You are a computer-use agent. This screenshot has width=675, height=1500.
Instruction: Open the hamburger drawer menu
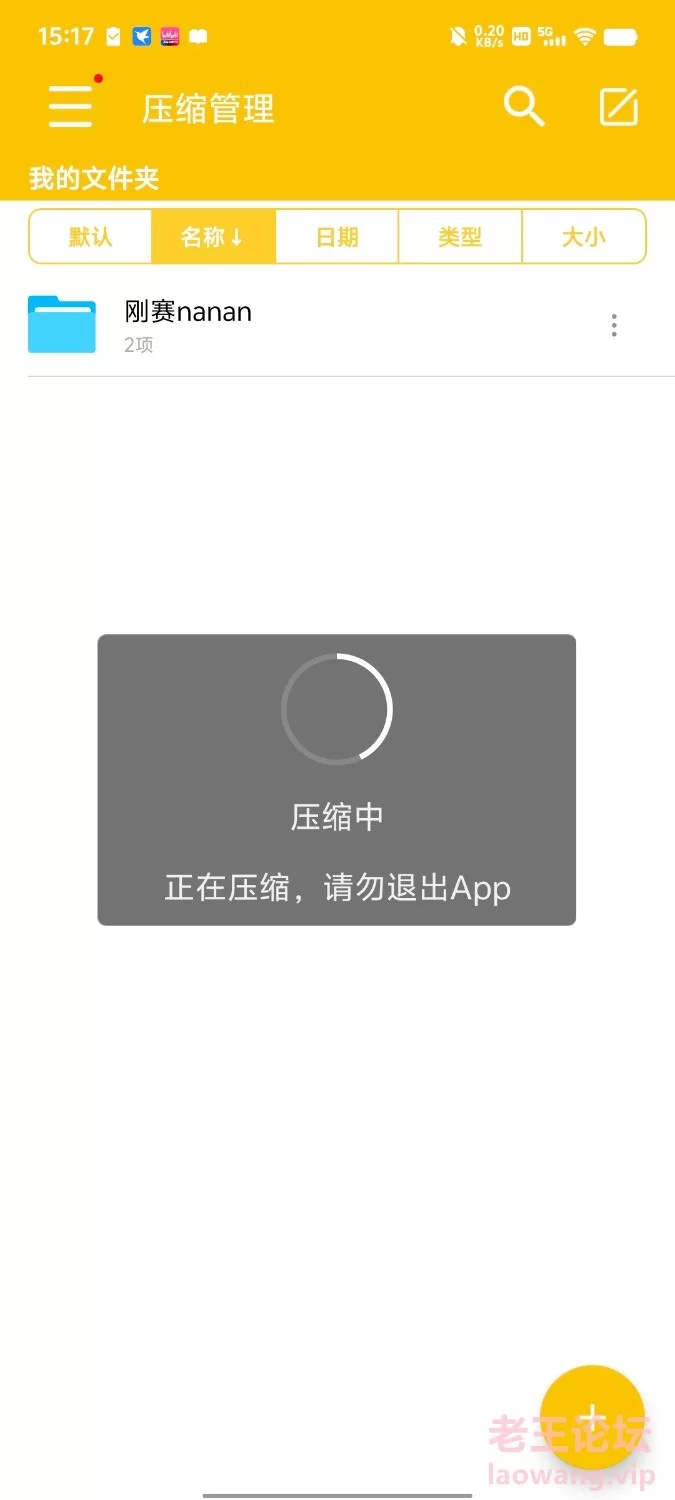pos(71,106)
